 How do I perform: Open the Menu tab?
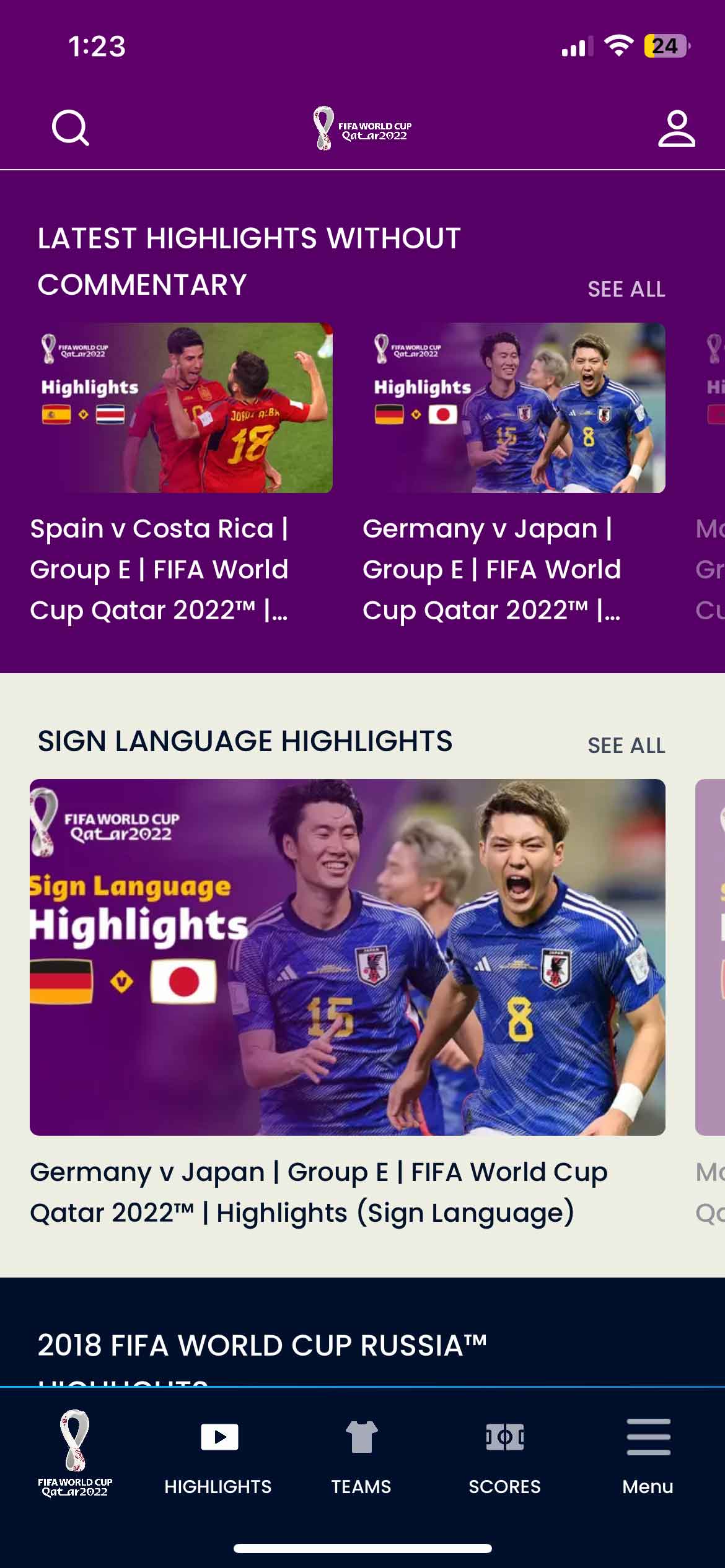648,1453
